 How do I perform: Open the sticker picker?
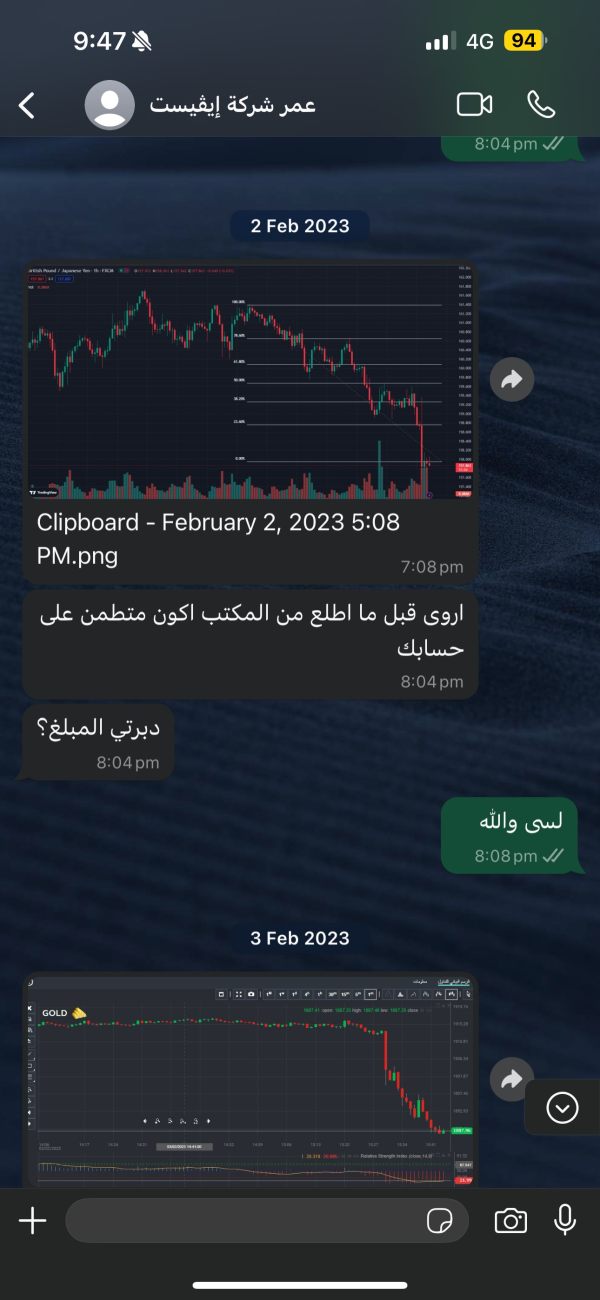coord(439,1220)
